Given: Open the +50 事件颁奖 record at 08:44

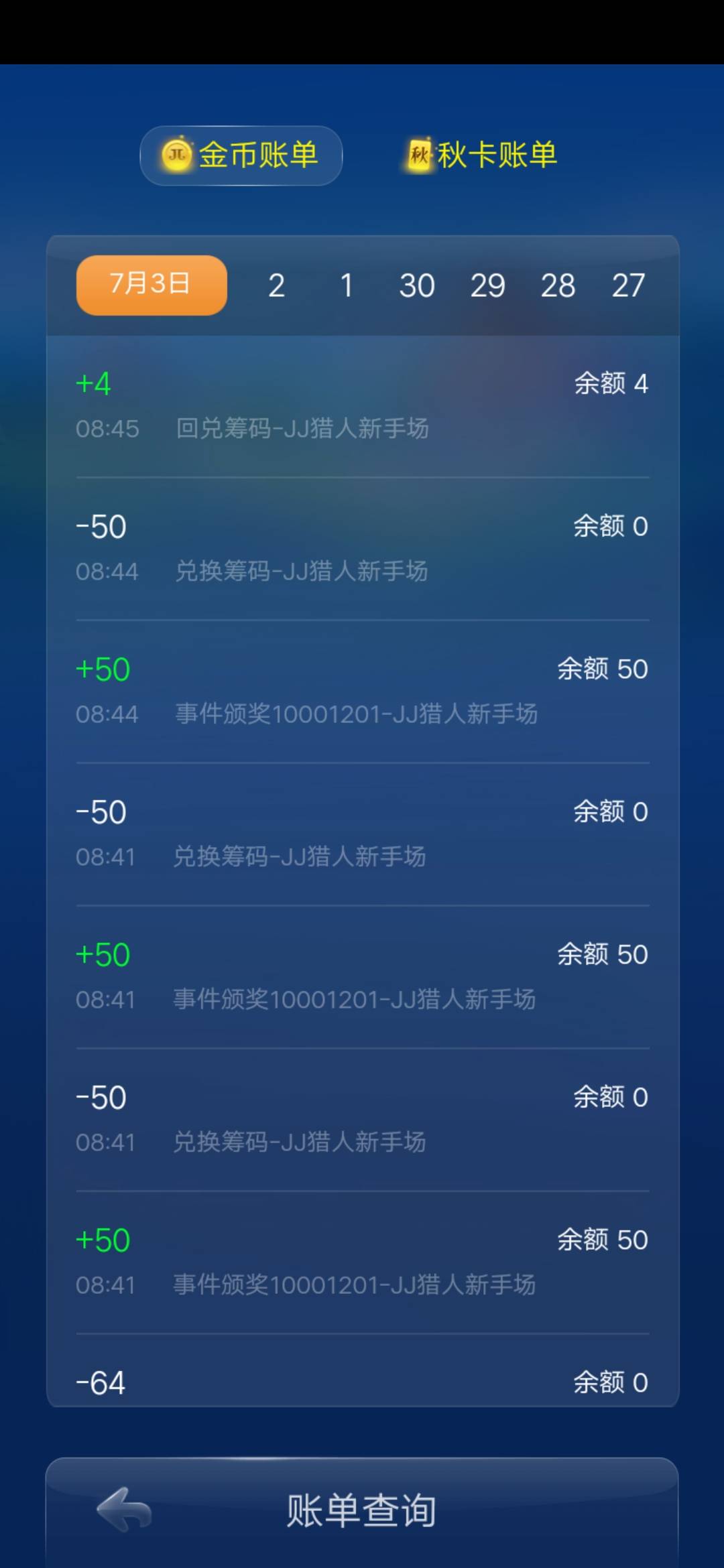Looking at the screenshot, I should pyautogui.click(x=362, y=690).
